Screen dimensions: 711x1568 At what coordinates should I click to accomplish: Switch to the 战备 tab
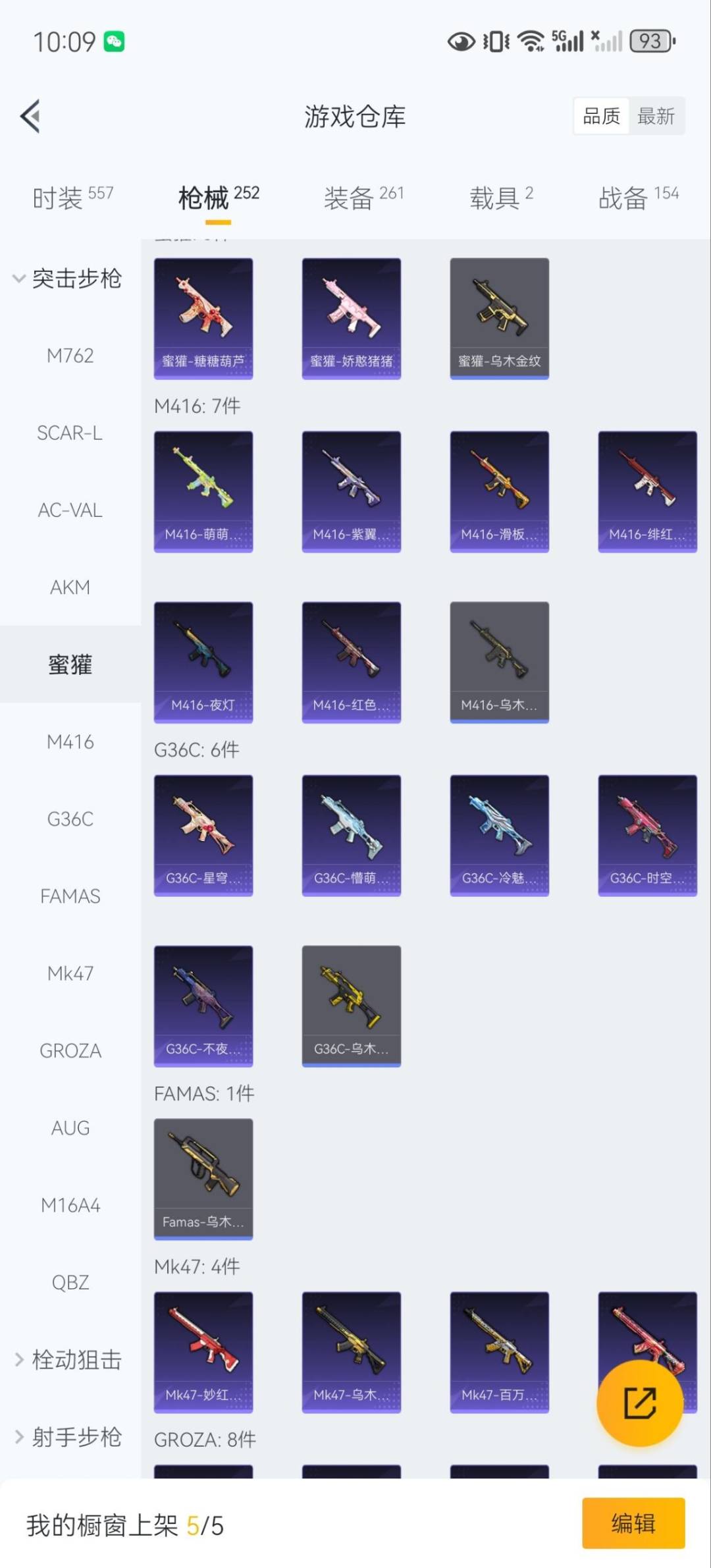[637, 197]
